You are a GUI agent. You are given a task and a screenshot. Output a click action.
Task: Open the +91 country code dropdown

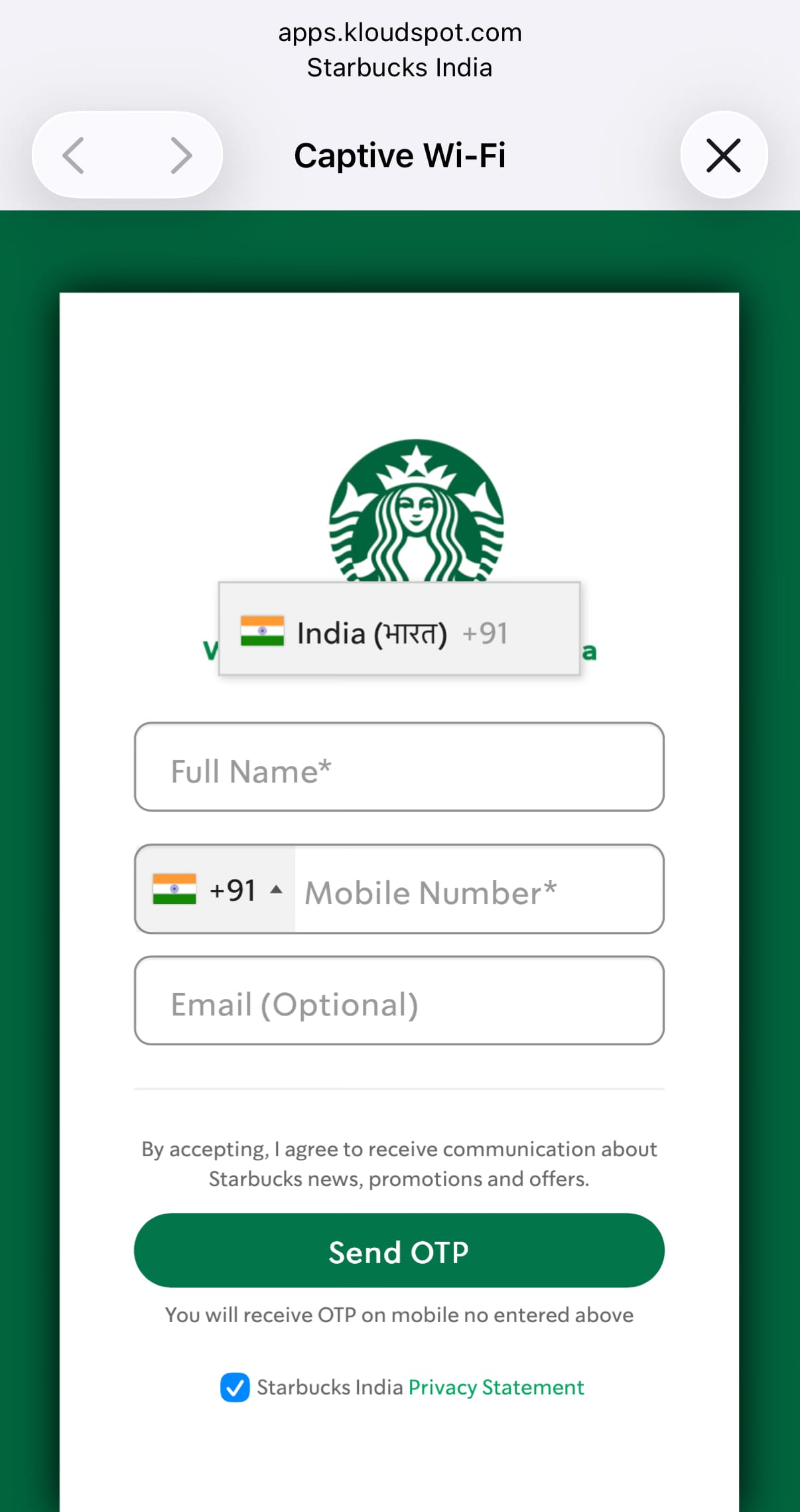(x=216, y=889)
